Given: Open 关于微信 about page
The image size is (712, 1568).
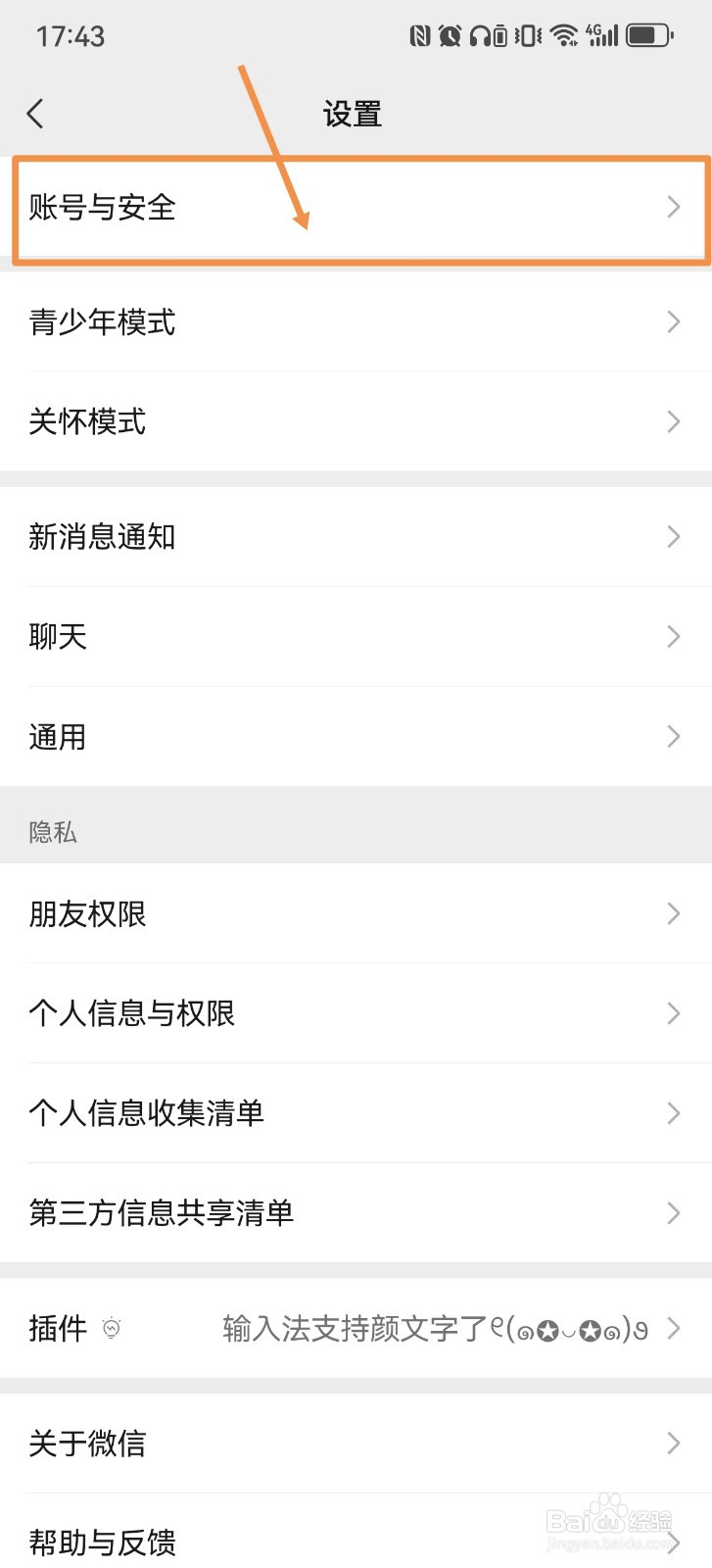Looking at the screenshot, I should point(356,1443).
